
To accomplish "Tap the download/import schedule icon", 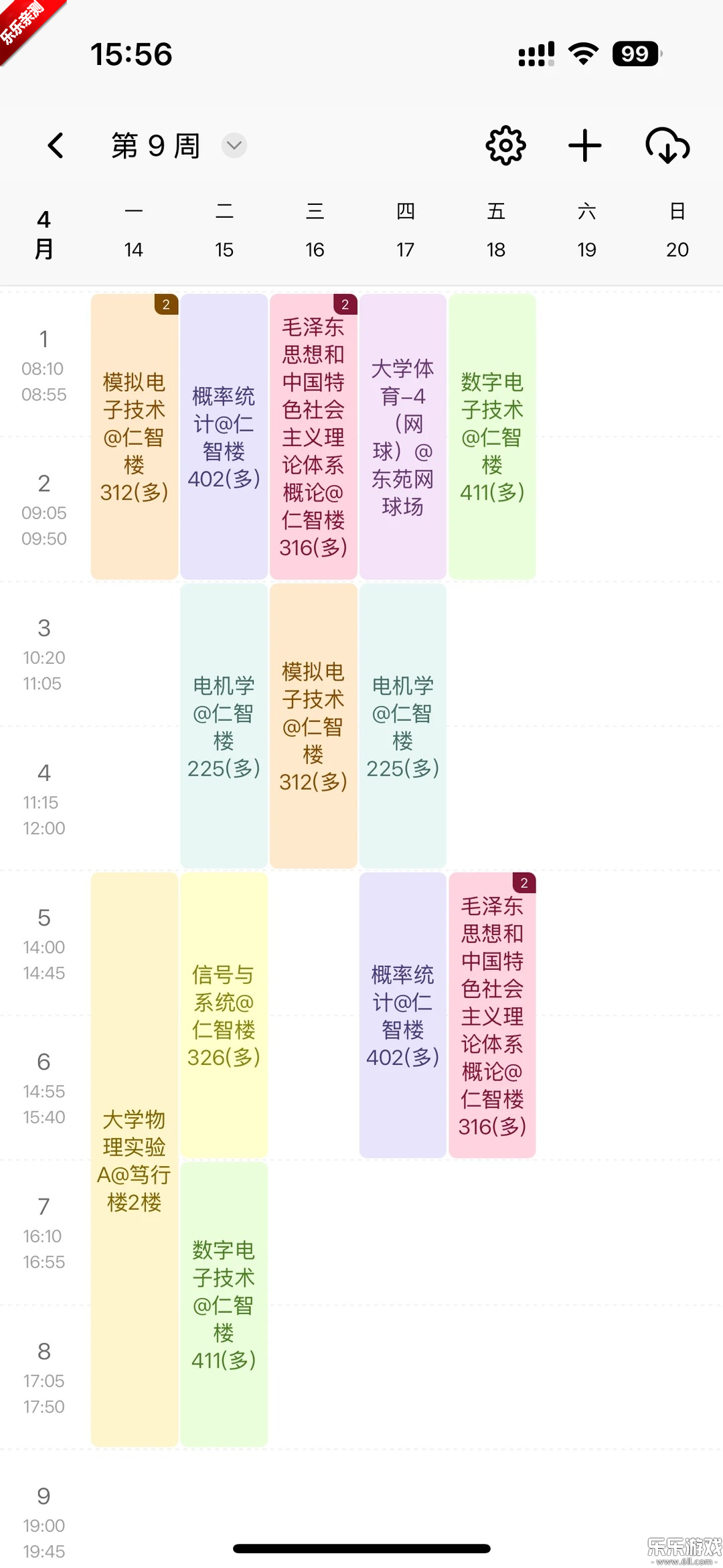I will coord(667,146).
